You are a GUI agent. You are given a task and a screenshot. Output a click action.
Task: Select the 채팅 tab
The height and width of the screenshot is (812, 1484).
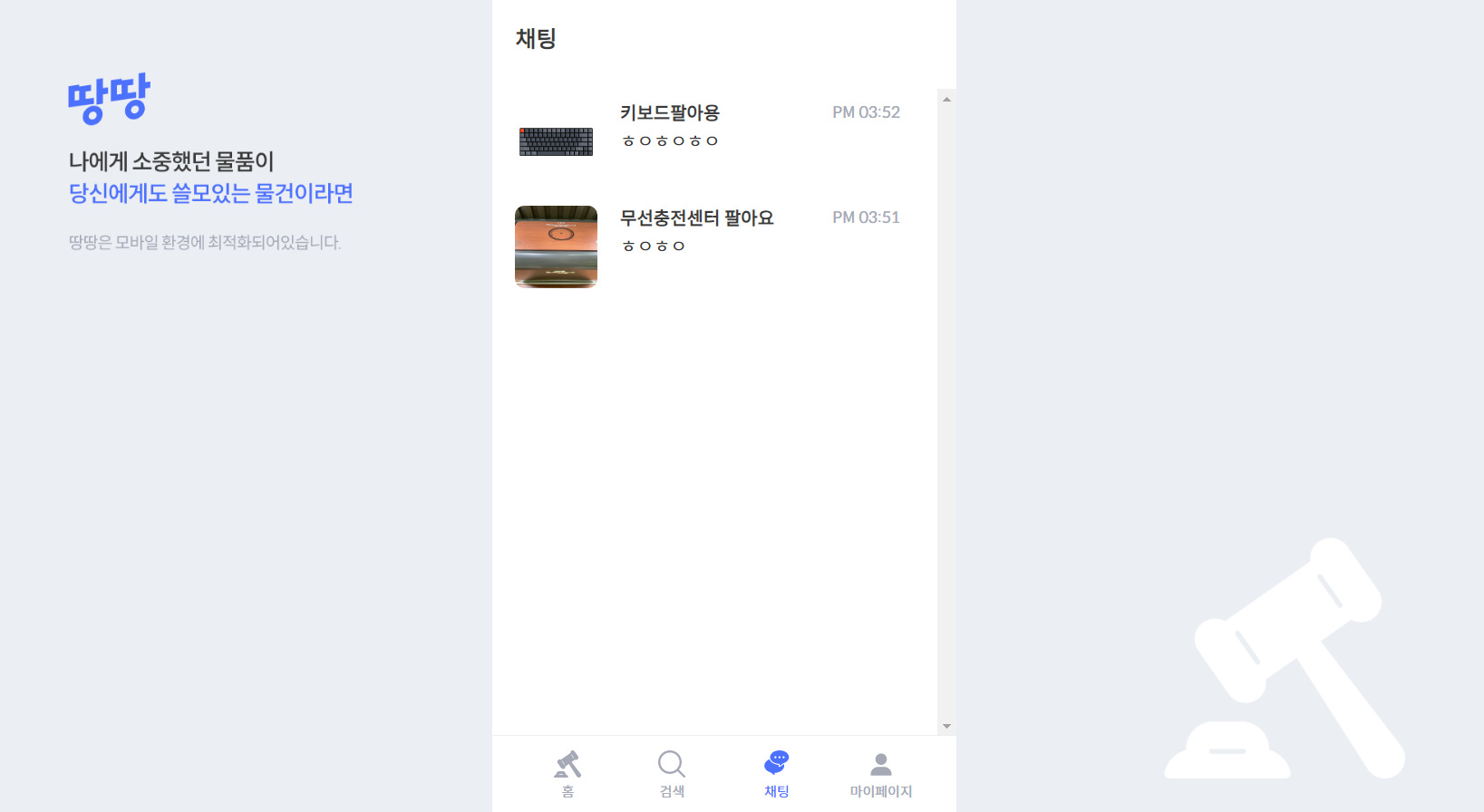click(x=777, y=774)
